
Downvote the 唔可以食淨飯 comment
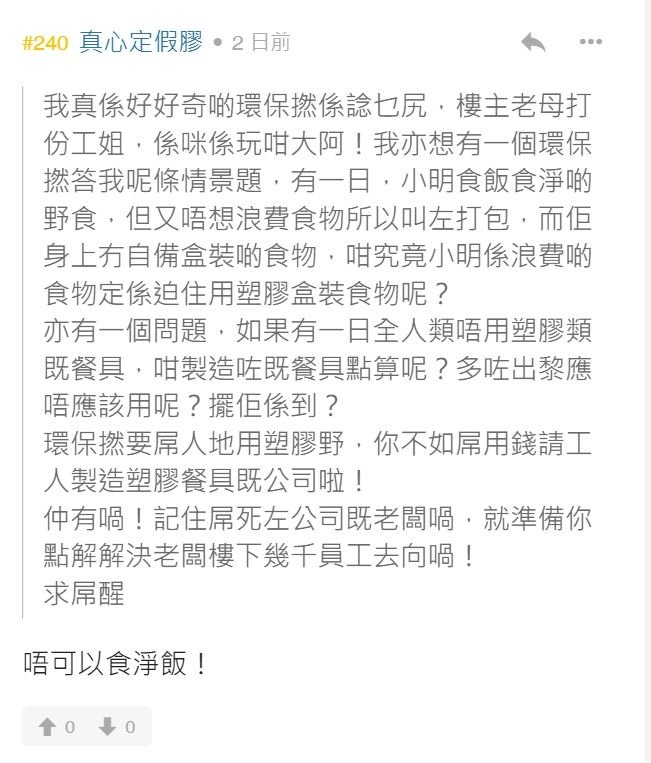click(x=107, y=727)
